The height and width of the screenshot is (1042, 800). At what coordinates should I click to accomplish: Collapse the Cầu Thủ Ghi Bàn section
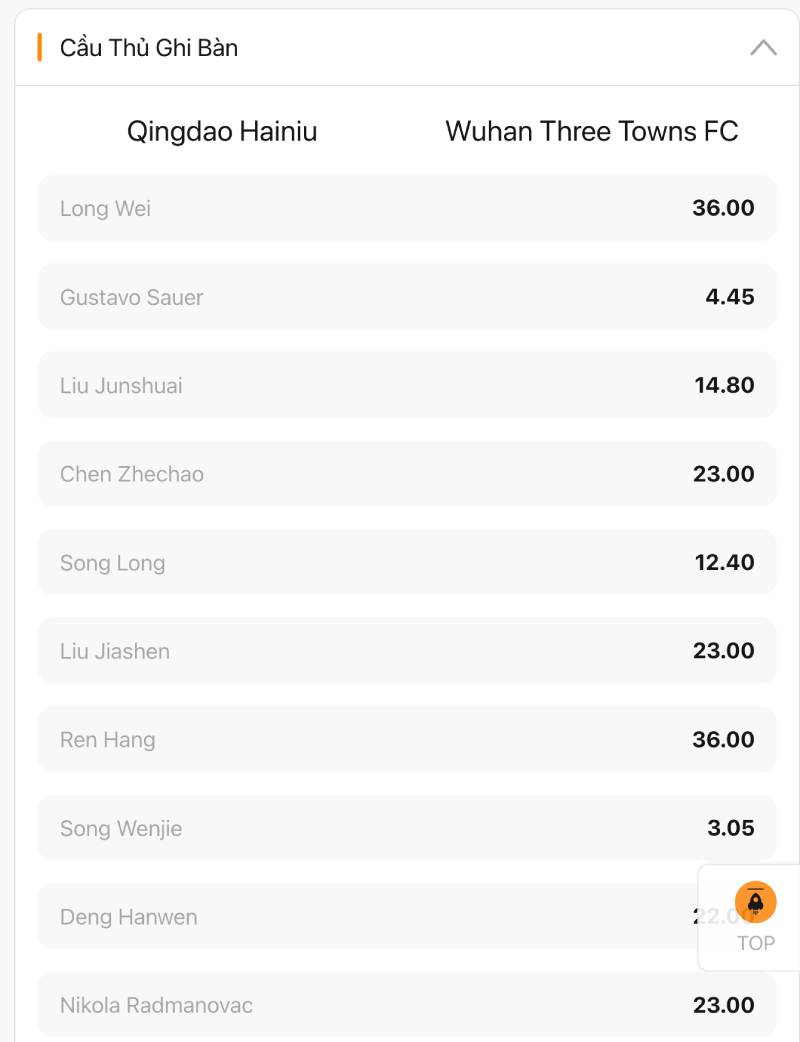pos(763,47)
